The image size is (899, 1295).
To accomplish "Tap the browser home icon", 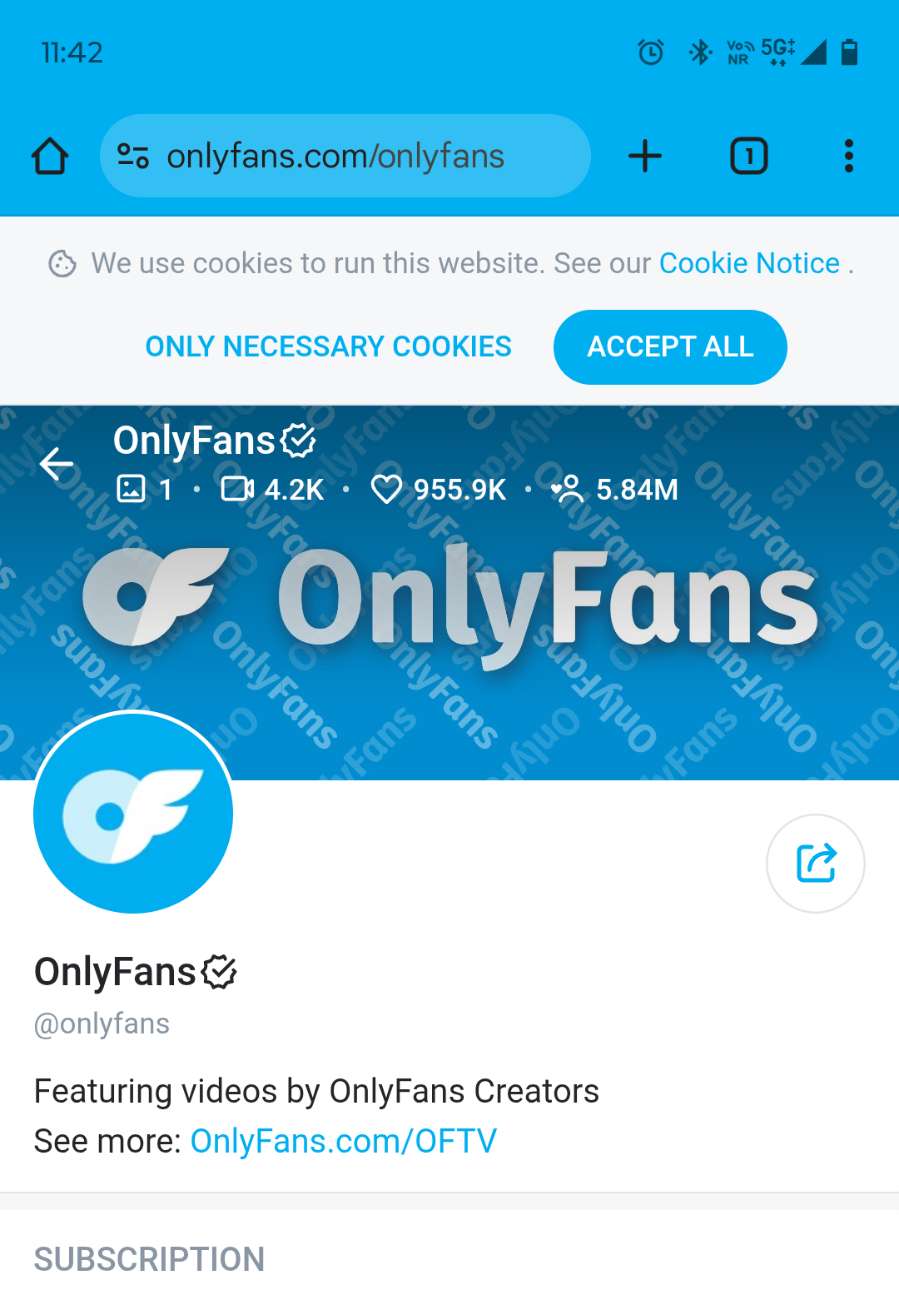I will pos(49,156).
